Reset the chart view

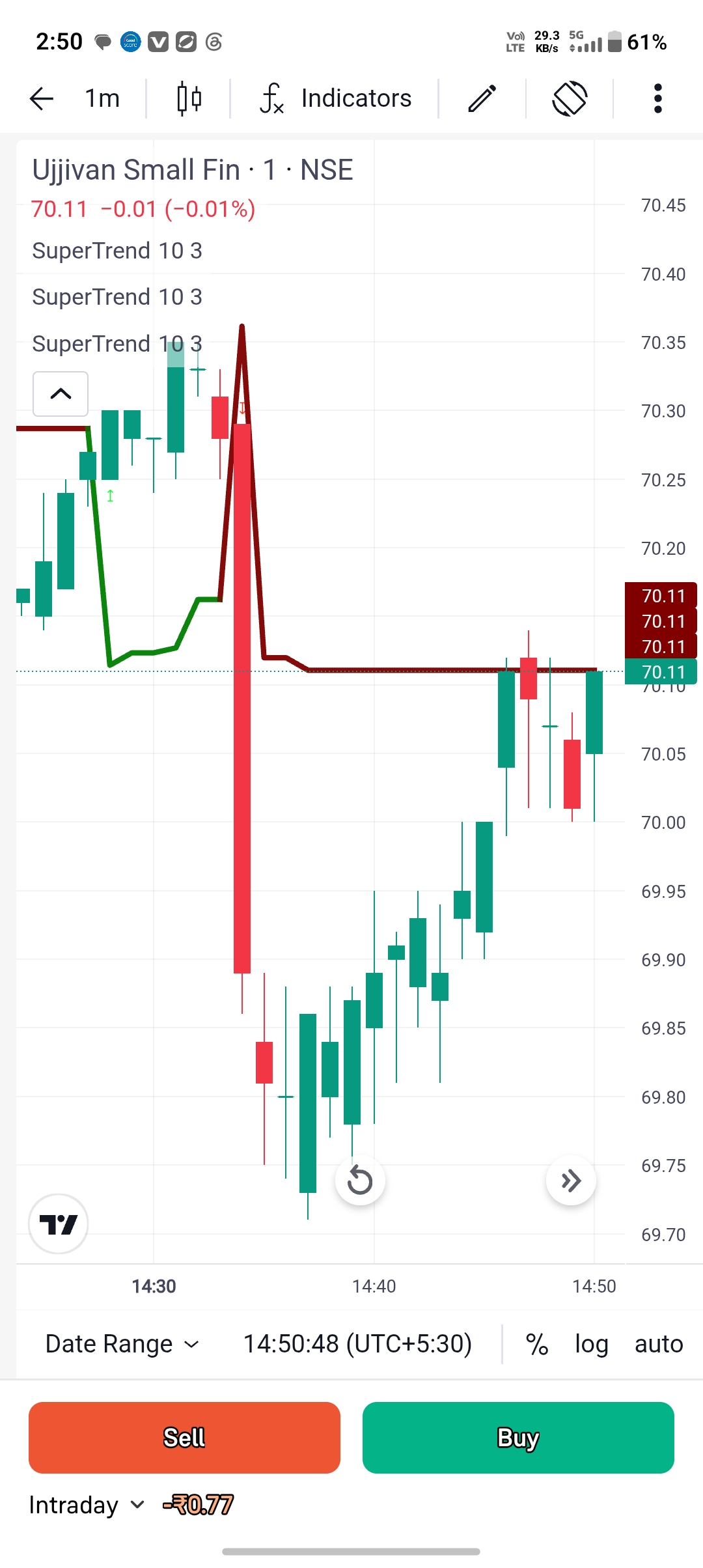pos(360,1181)
